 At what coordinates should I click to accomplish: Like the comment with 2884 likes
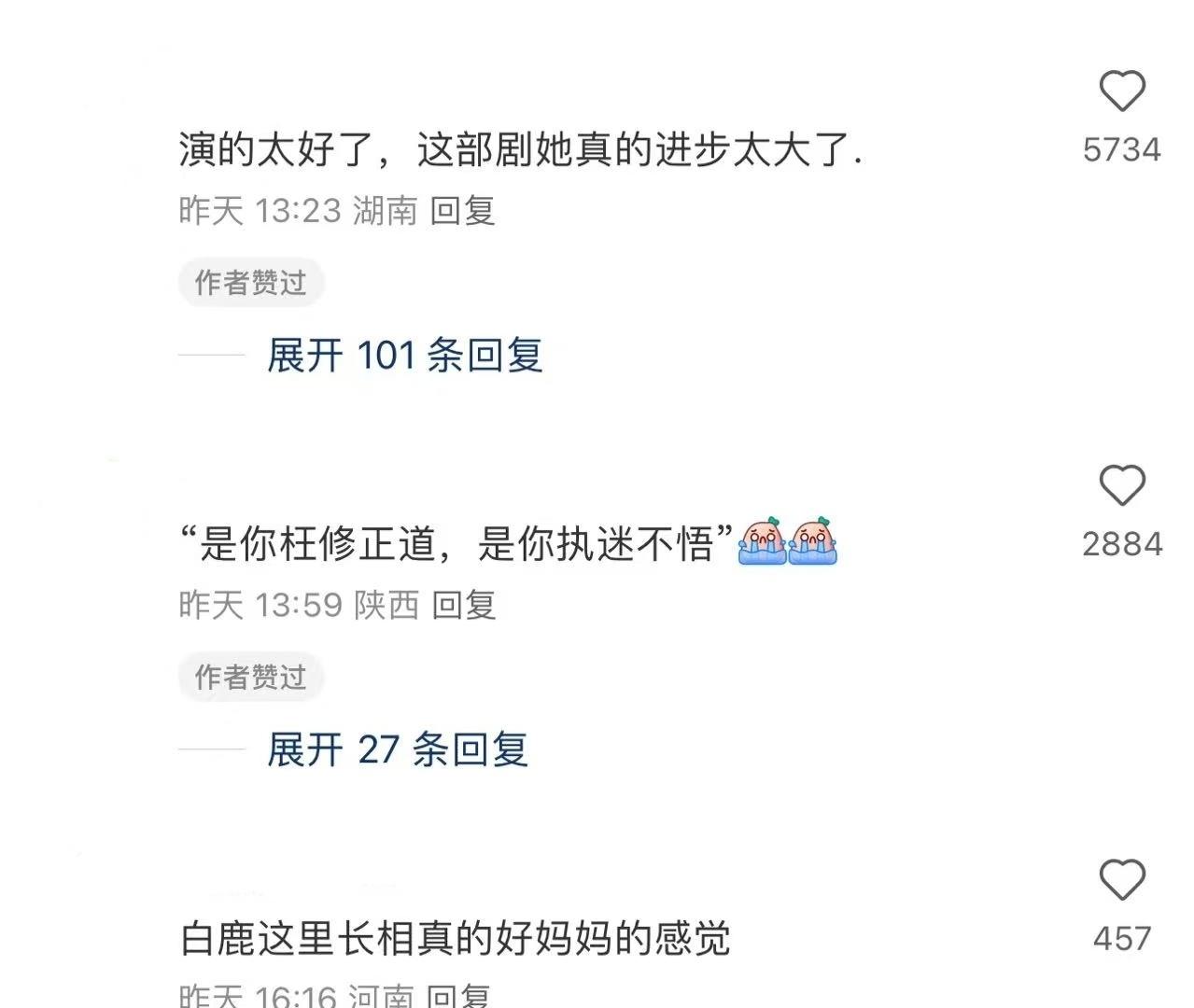pyautogui.click(x=1121, y=486)
